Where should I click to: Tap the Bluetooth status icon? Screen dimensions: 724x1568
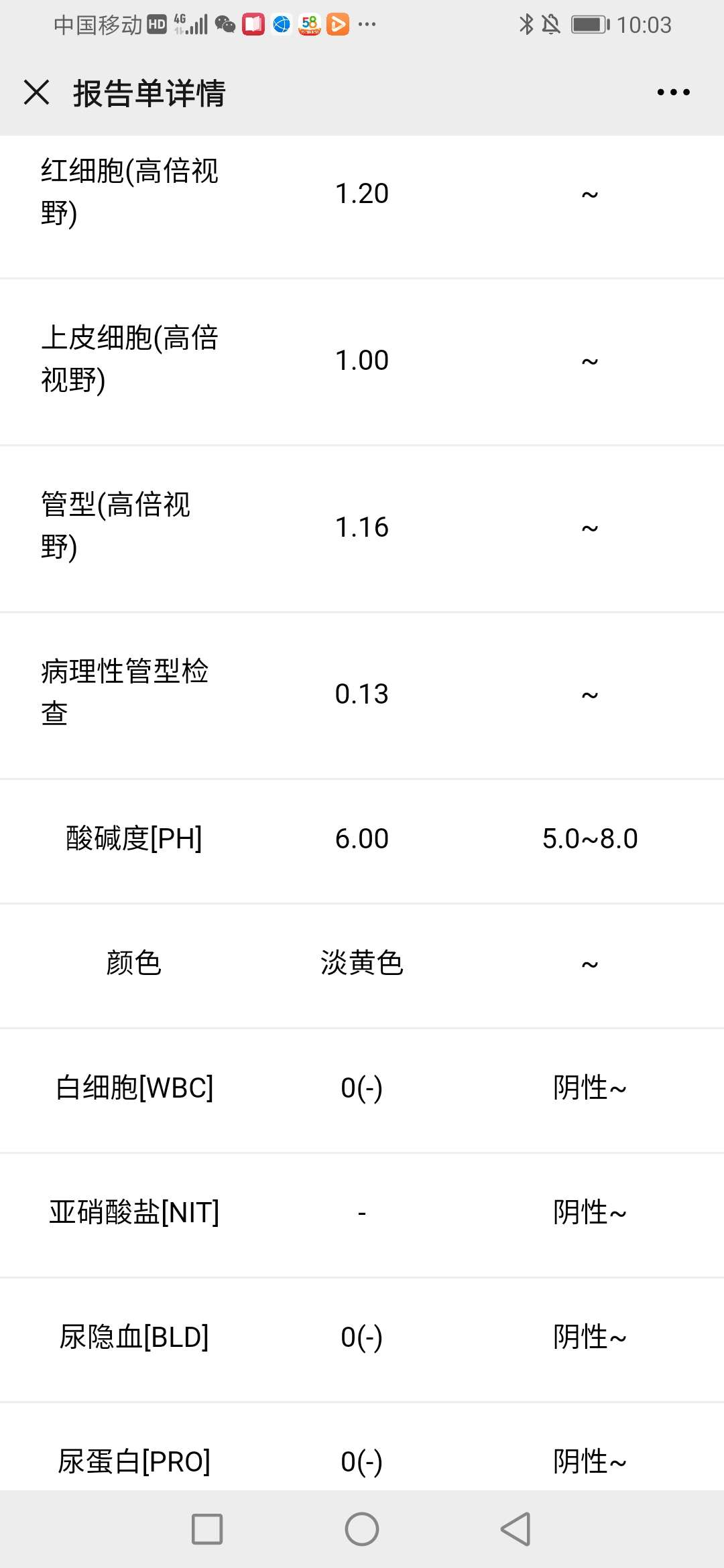526,24
